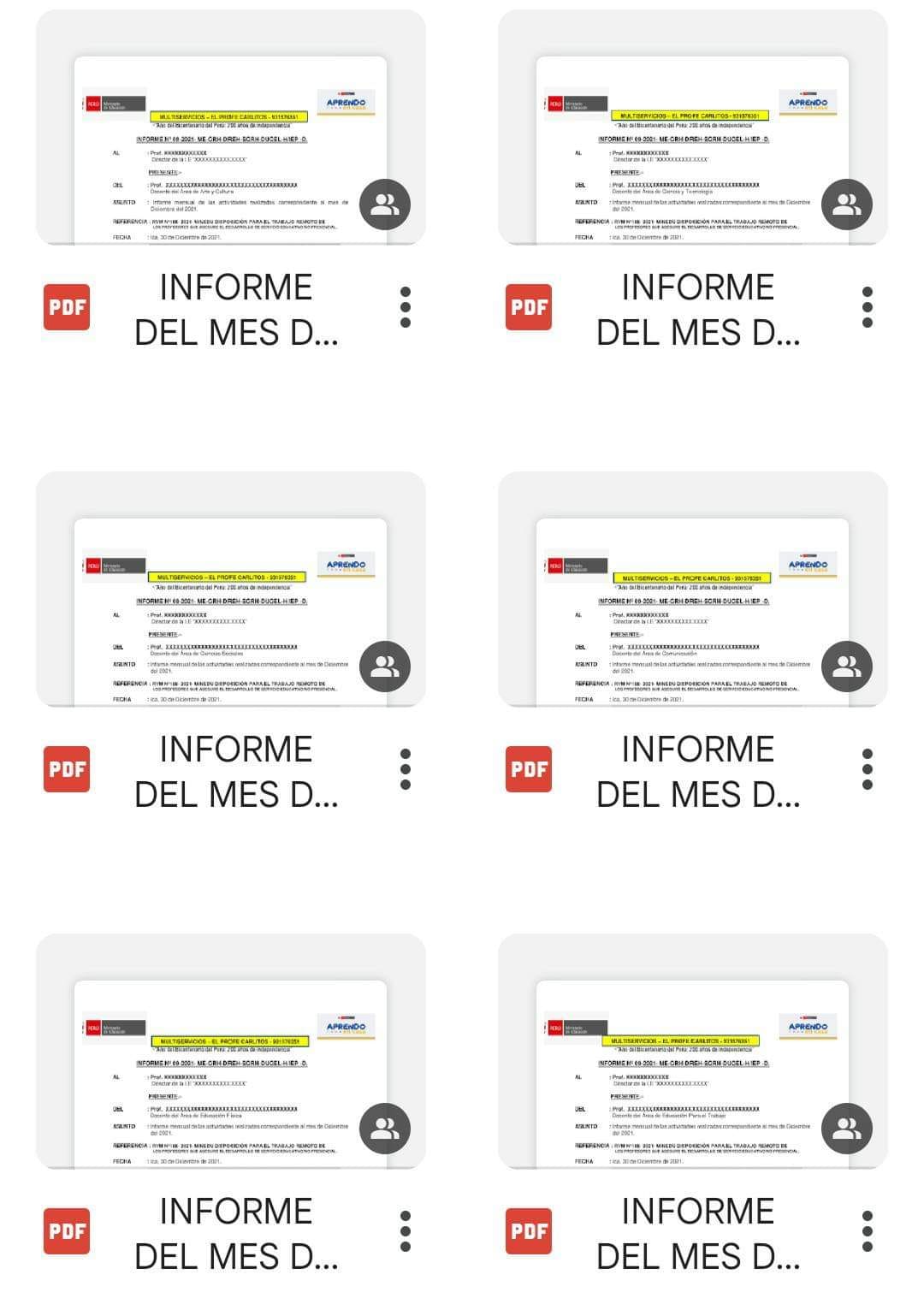Open the Ciencia y Tecnología informe PDF

(692, 128)
